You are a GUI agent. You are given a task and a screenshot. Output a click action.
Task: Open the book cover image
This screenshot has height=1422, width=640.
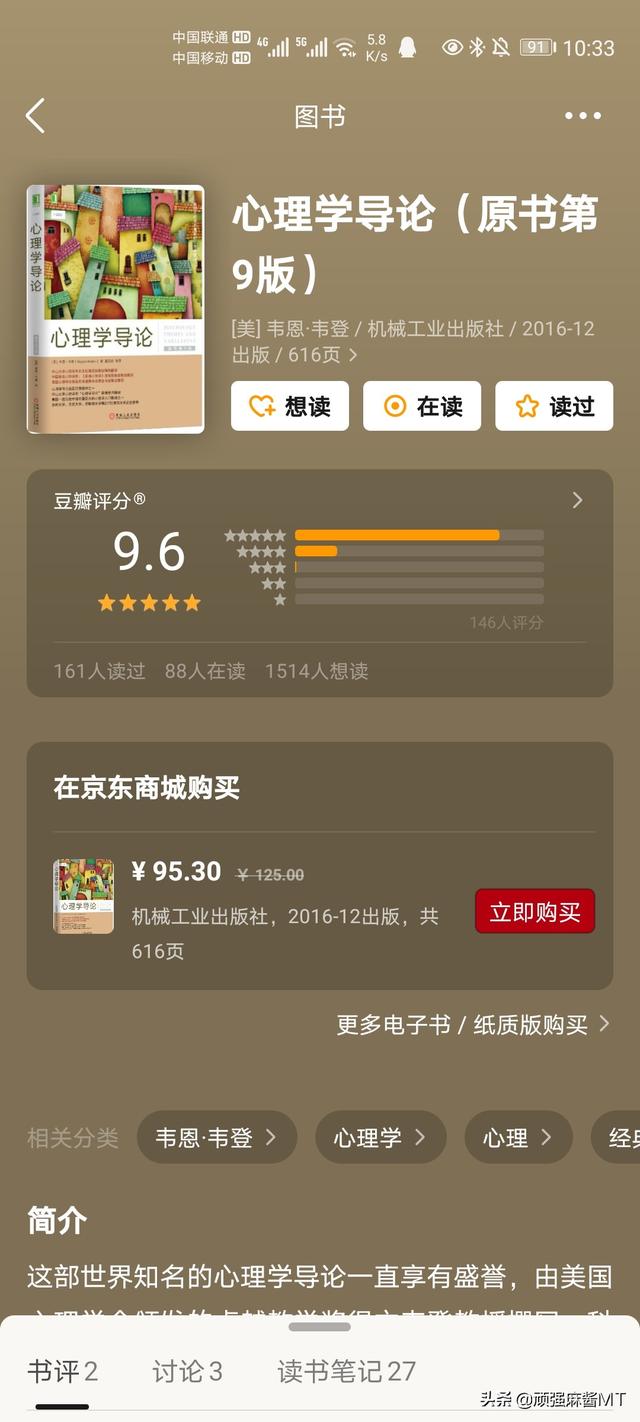(115, 309)
